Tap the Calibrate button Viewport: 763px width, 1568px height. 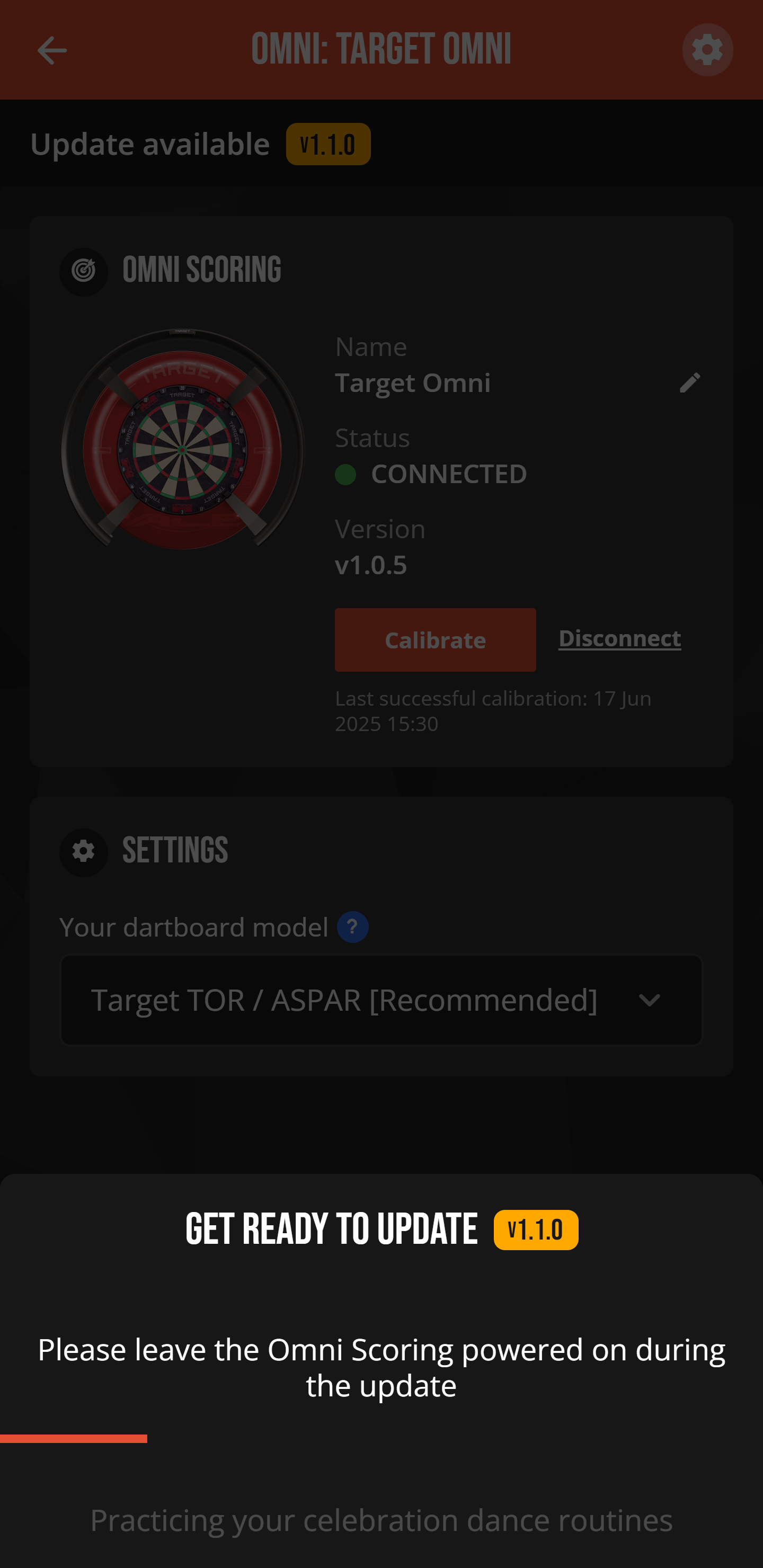click(x=435, y=640)
